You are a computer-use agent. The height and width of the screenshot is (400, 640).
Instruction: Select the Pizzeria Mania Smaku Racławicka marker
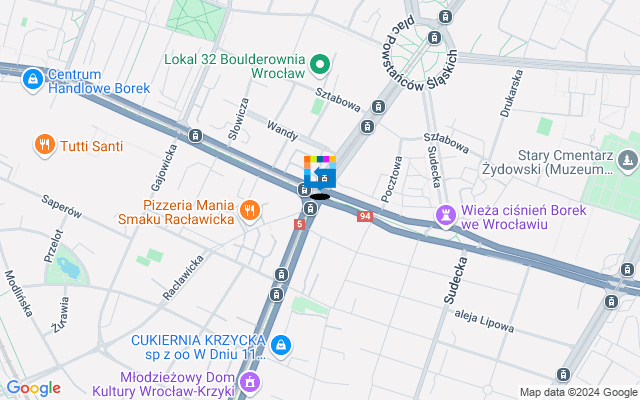(x=249, y=210)
